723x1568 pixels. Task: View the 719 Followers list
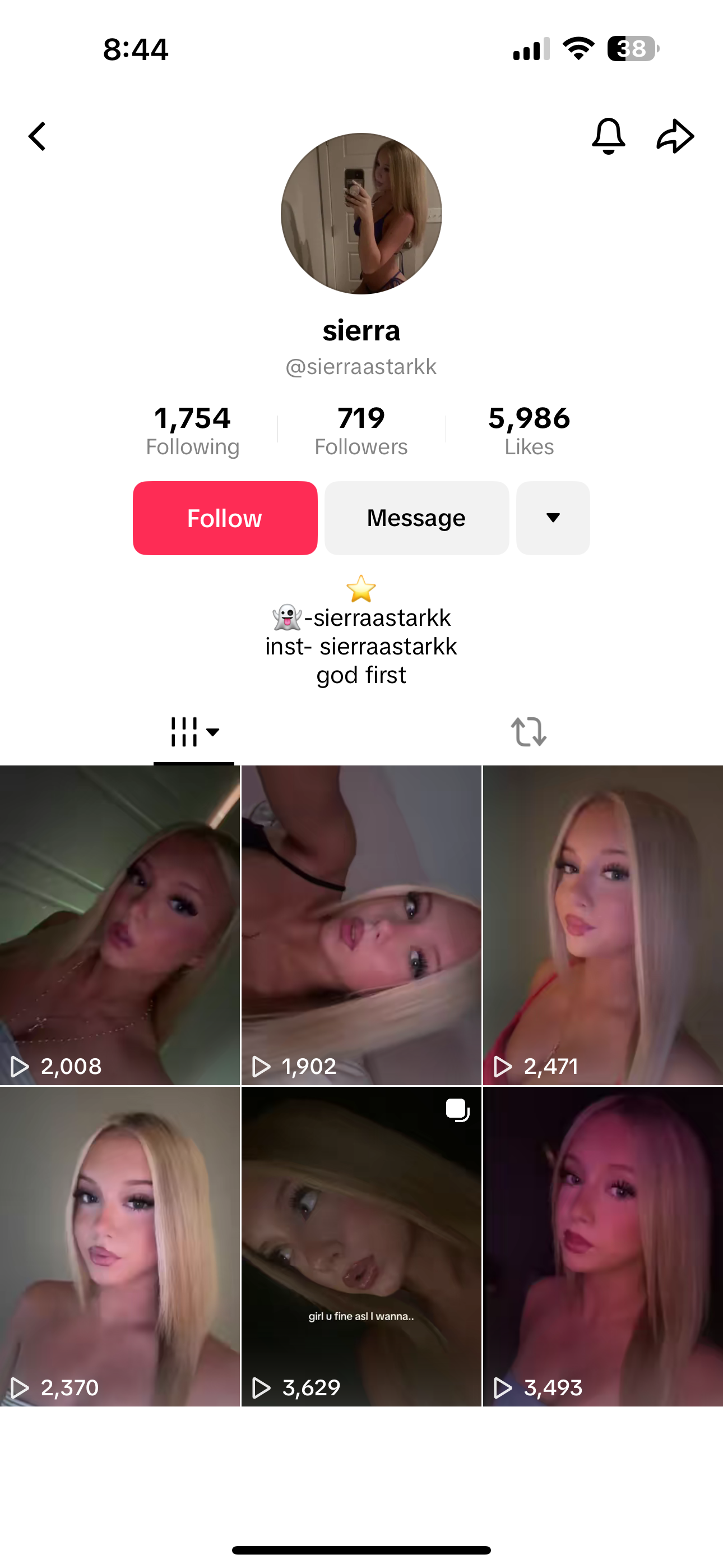(361, 430)
